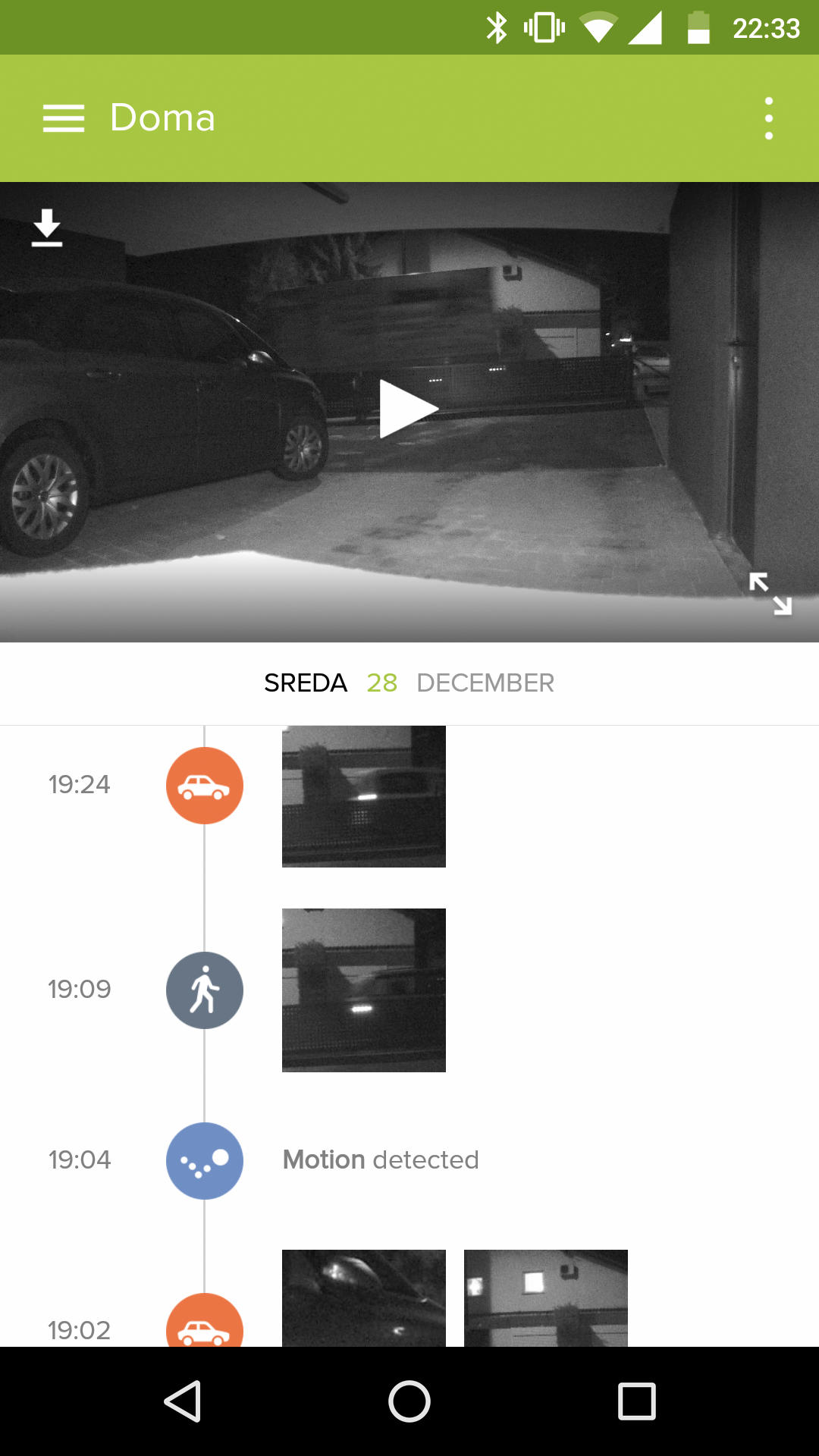The width and height of the screenshot is (819, 1456).
Task: Select the 19:04 Motion detected event
Action: tap(381, 1160)
